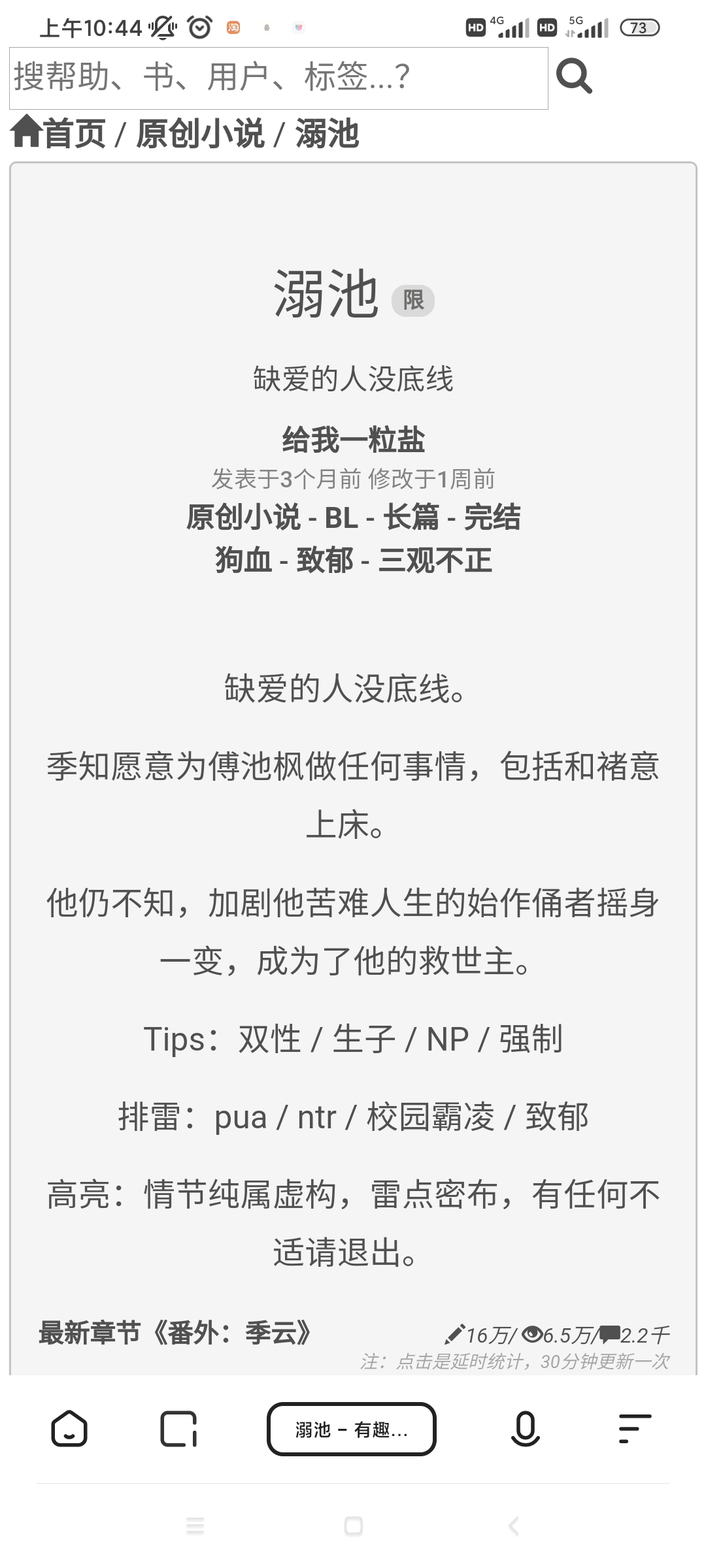
Task: Open the 狗血 tag
Action: pos(243,561)
